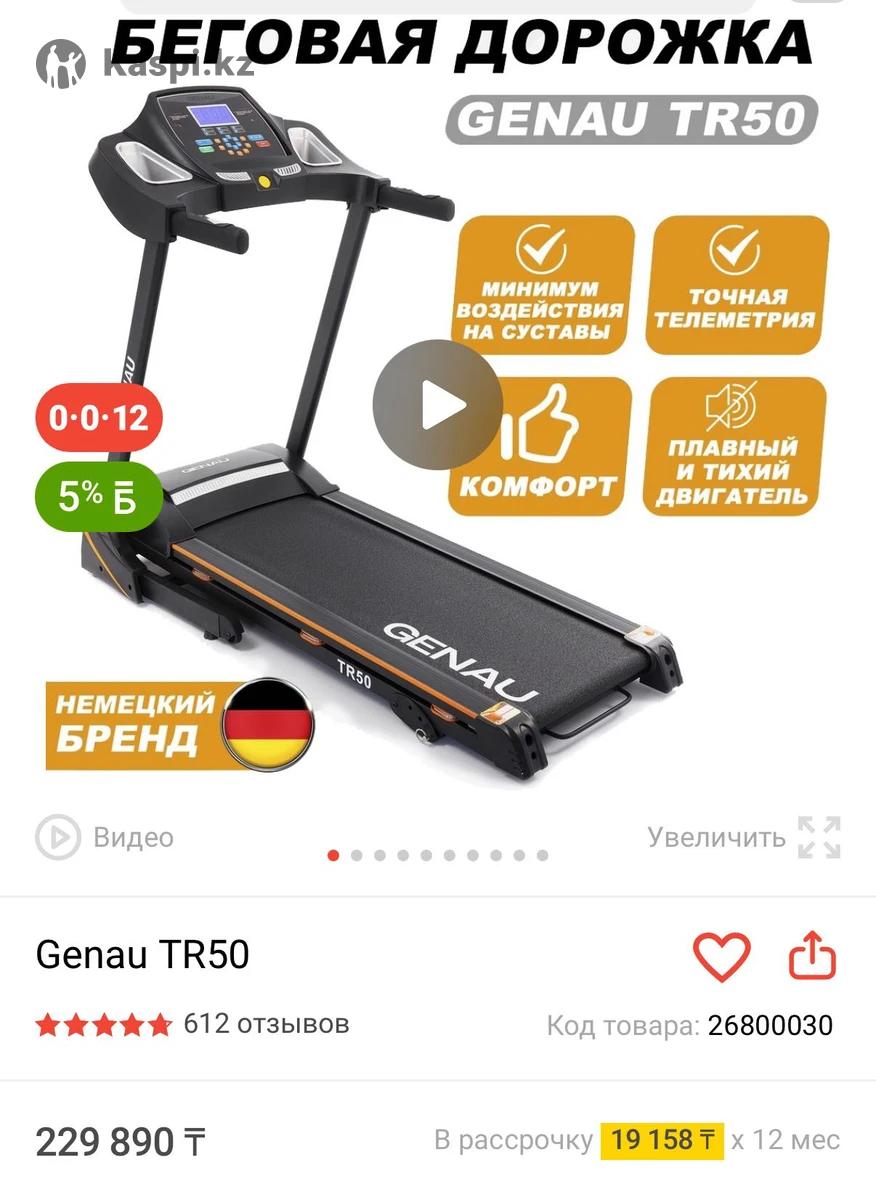This screenshot has height=1200, width=876.
Task: Open the Видео link
Action: (x=106, y=837)
